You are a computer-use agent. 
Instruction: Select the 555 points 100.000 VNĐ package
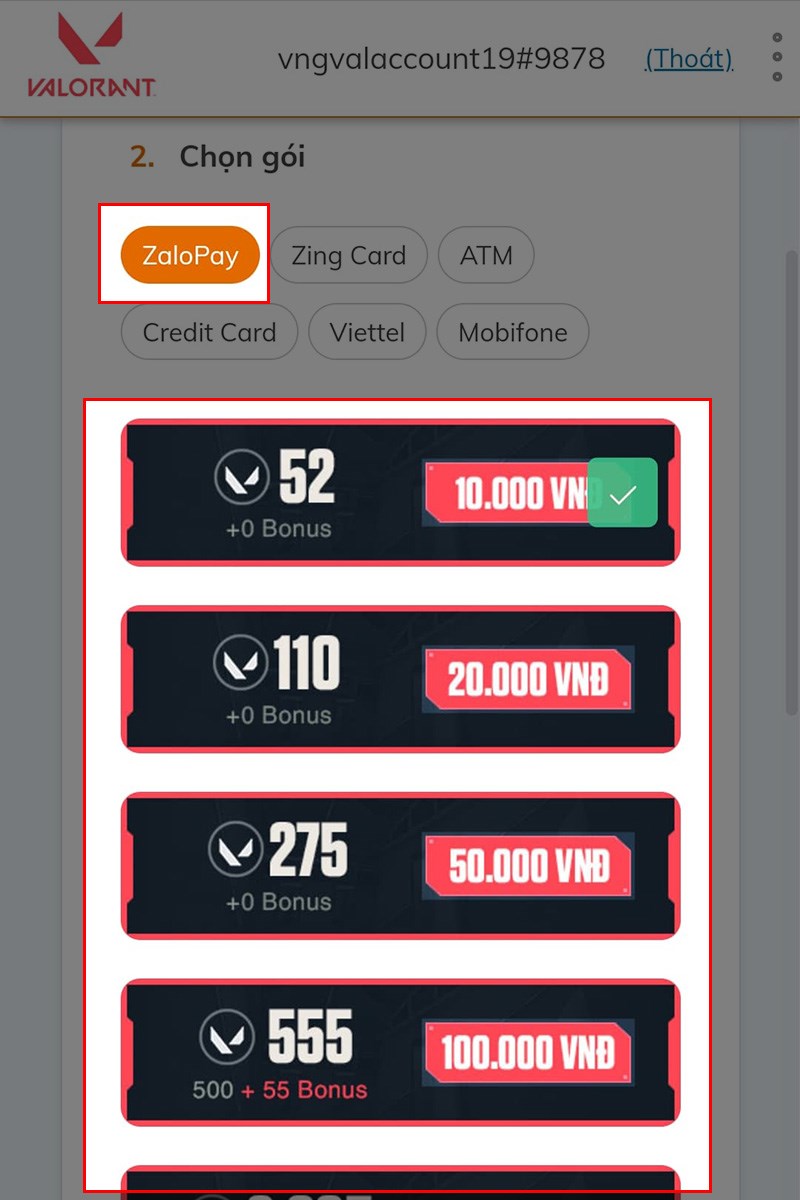click(x=400, y=1052)
